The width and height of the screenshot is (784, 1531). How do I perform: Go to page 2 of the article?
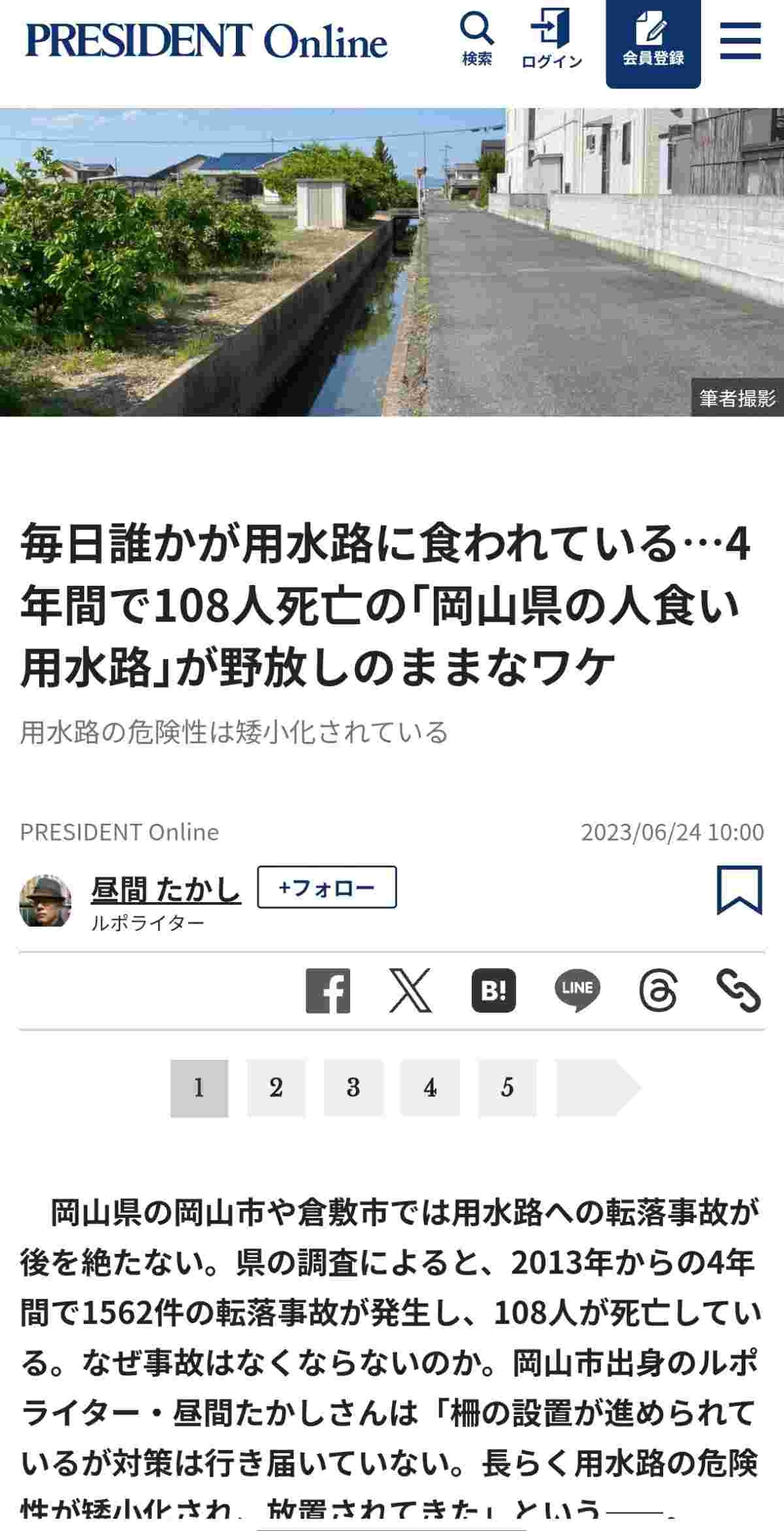pos(276,1088)
